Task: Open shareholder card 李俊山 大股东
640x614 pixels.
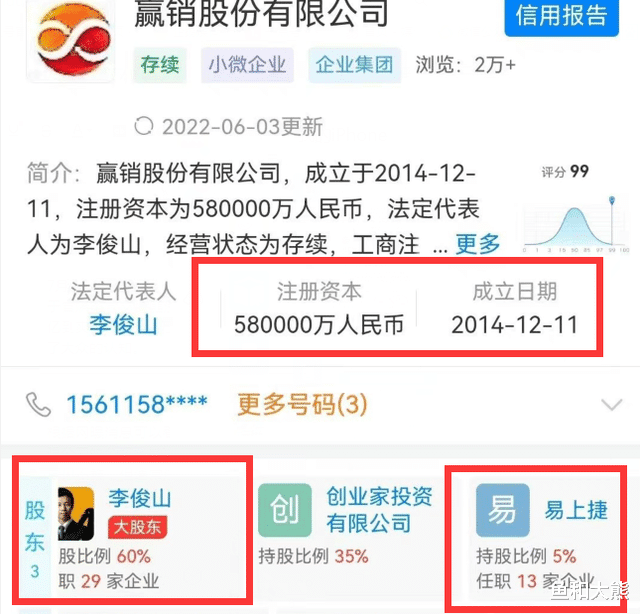Action: (133, 526)
